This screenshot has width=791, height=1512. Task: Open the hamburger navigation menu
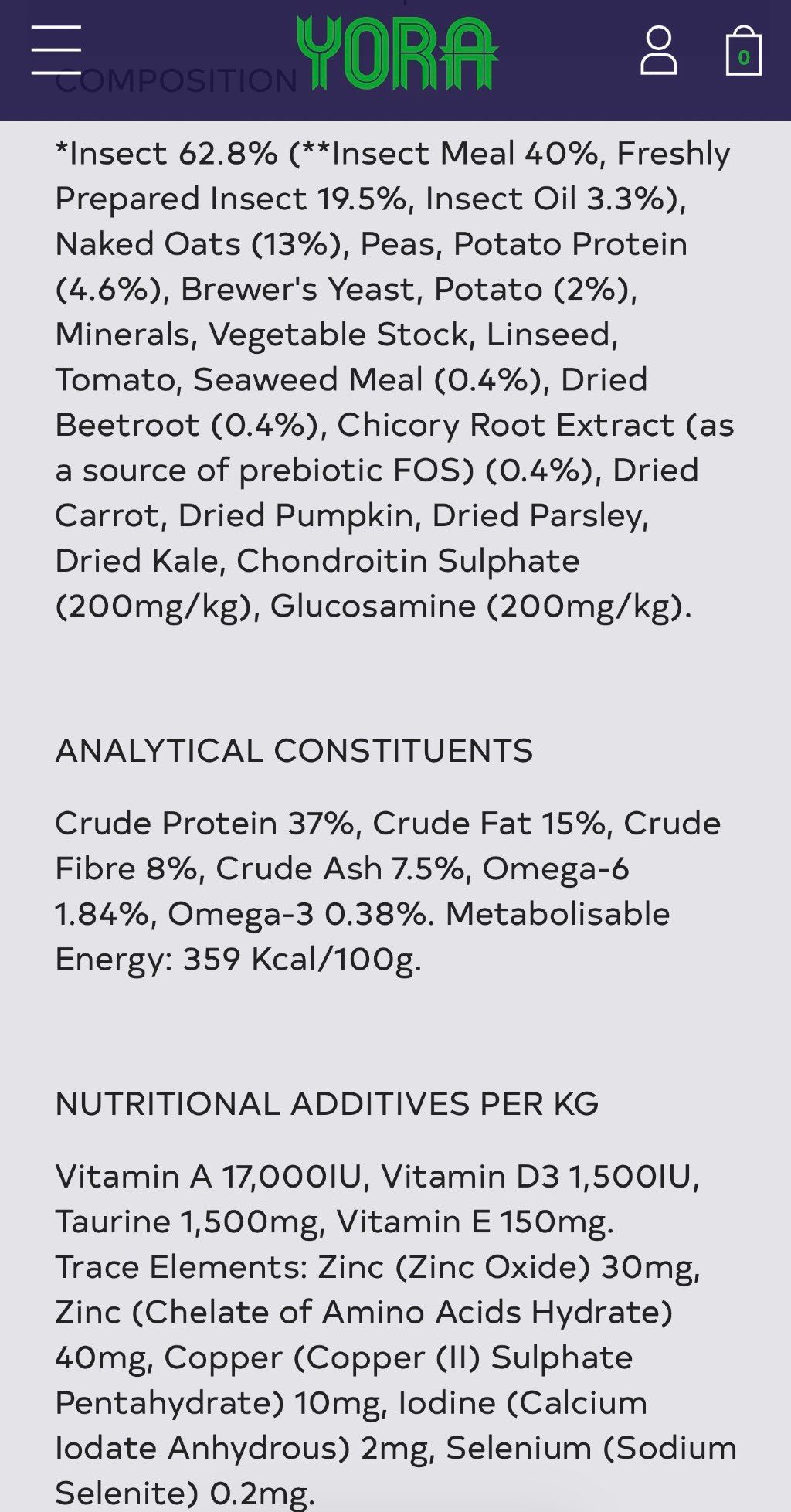[x=56, y=50]
